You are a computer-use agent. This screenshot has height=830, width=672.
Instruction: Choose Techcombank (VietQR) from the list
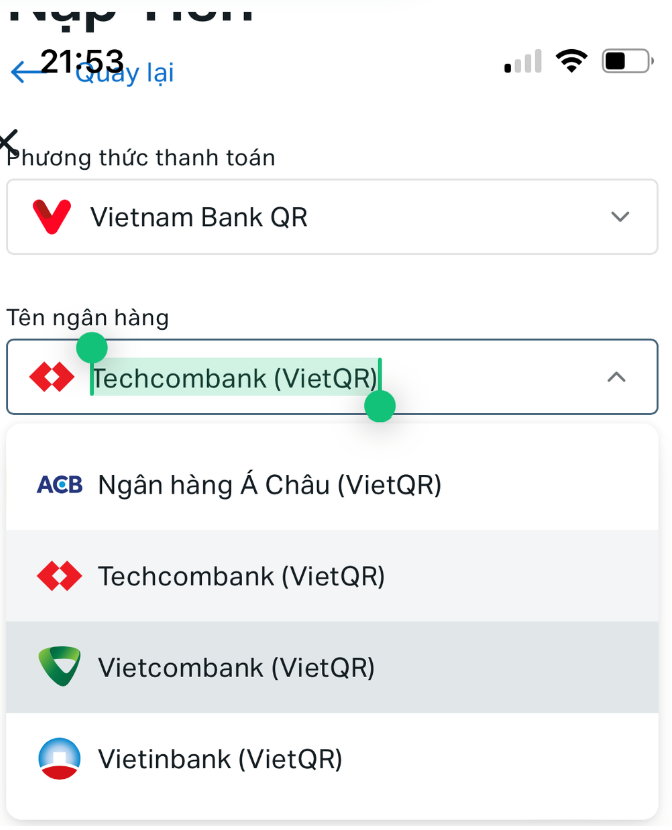(240, 576)
